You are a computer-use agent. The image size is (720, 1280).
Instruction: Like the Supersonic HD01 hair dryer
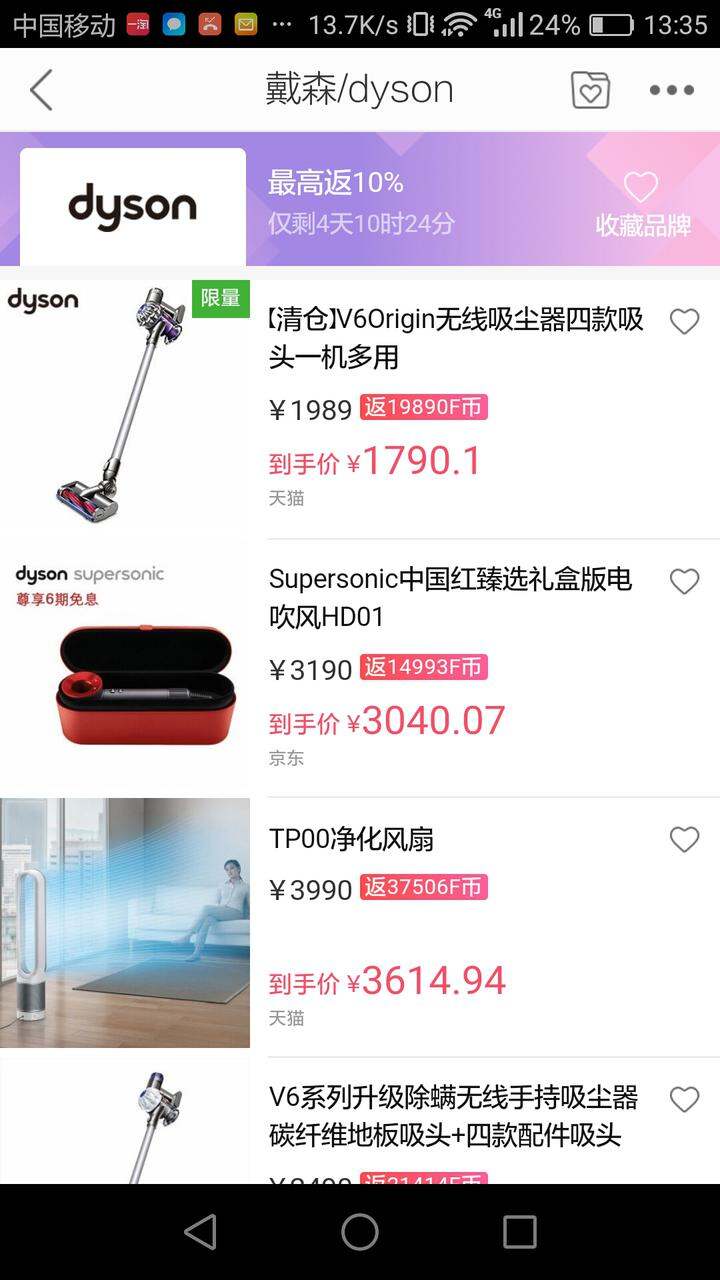(684, 581)
